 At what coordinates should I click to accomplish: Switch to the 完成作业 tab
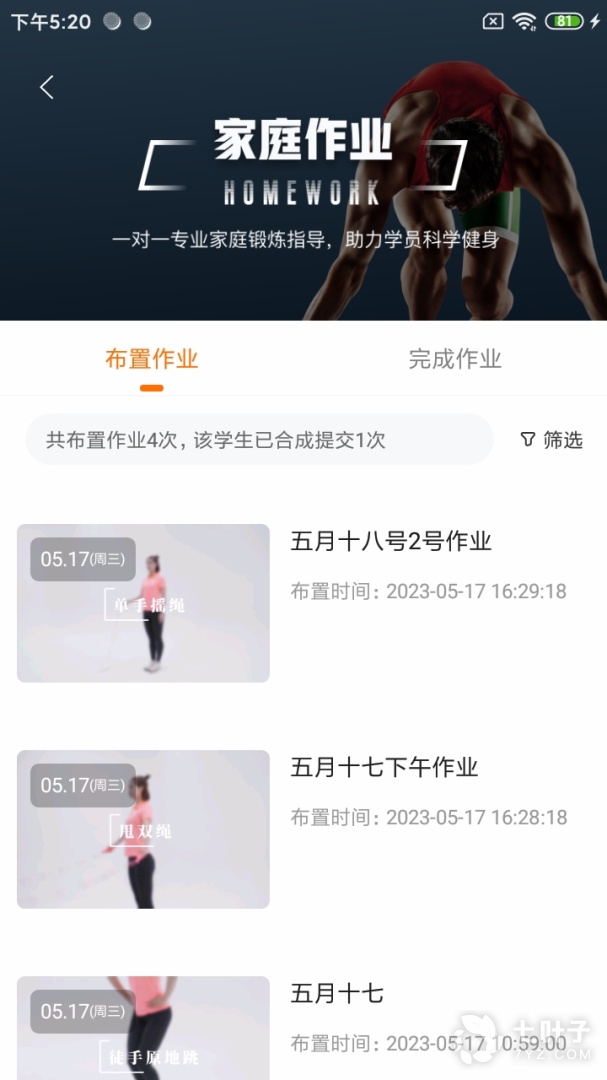(x=454, y=360)
